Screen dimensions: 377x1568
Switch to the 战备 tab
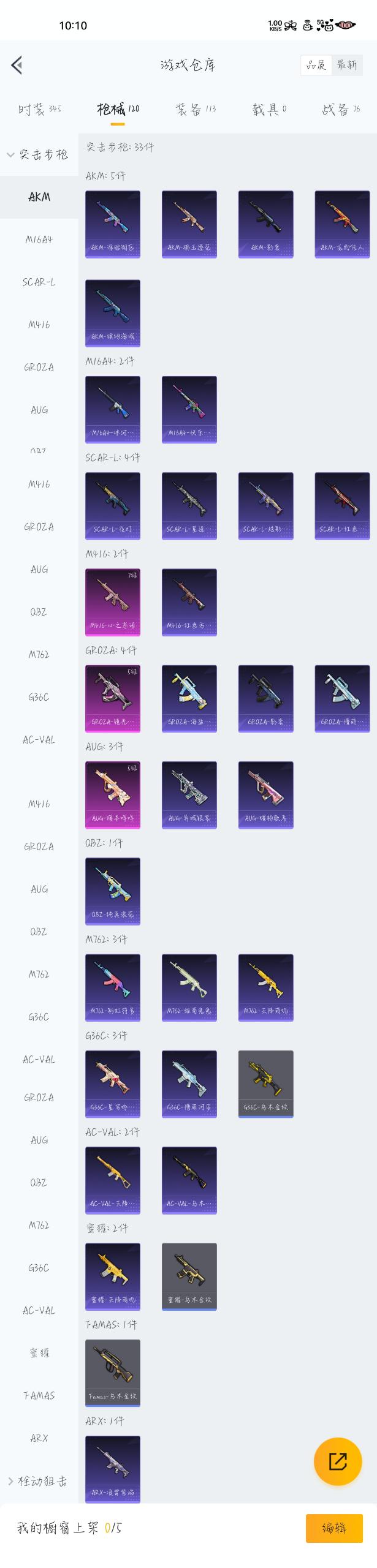[x=341, y=110]
